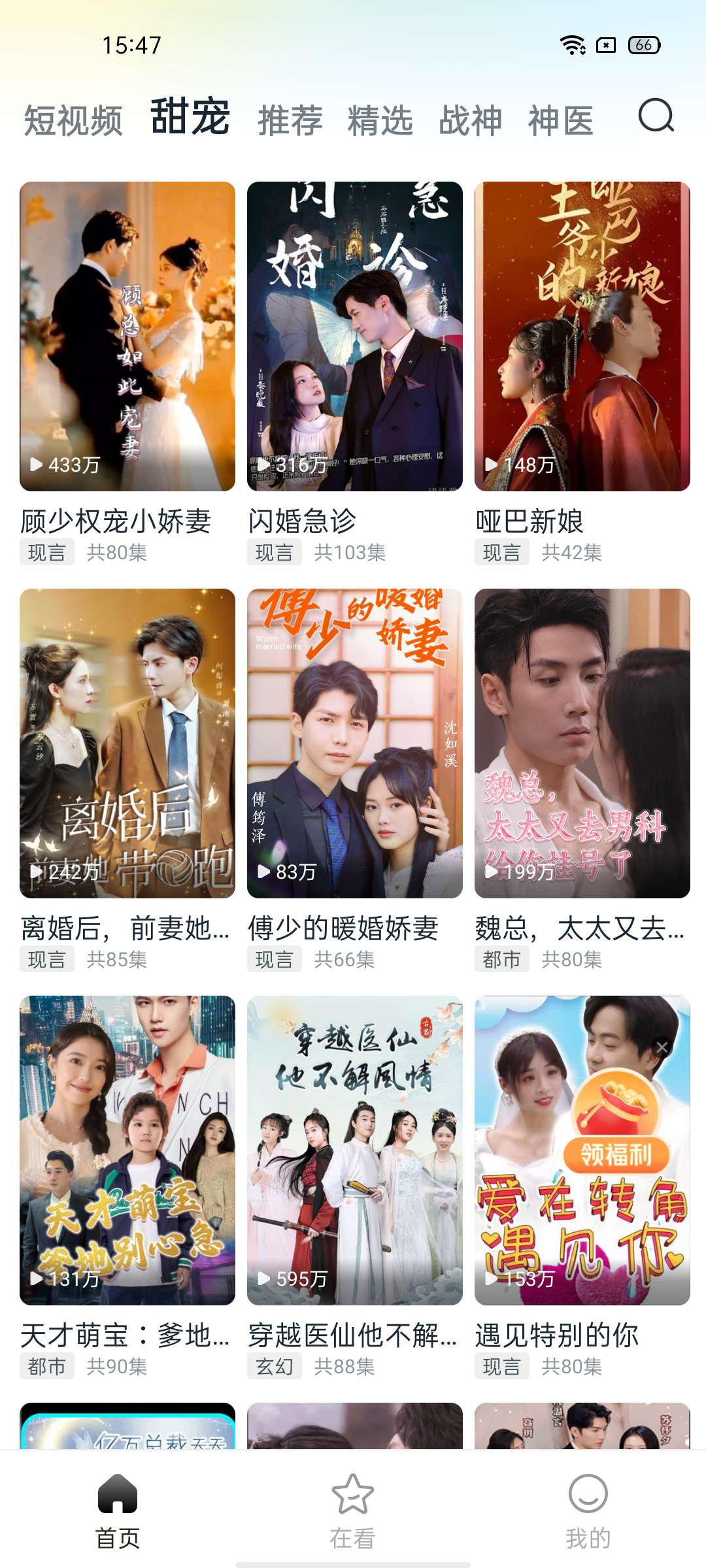Watch the drama 魏总，太太又去...

(582, 743)
